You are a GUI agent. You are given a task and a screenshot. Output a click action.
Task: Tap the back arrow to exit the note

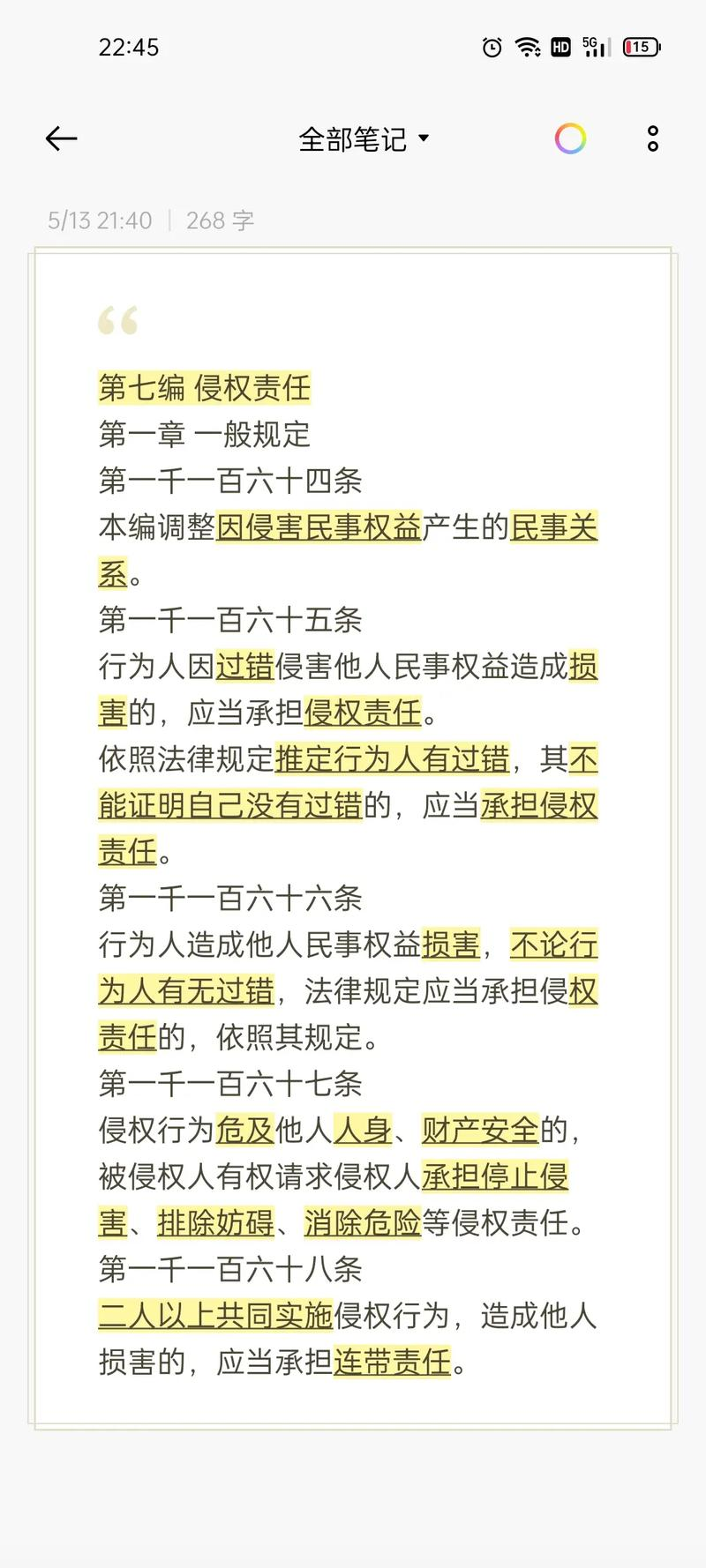coord(59,138)
